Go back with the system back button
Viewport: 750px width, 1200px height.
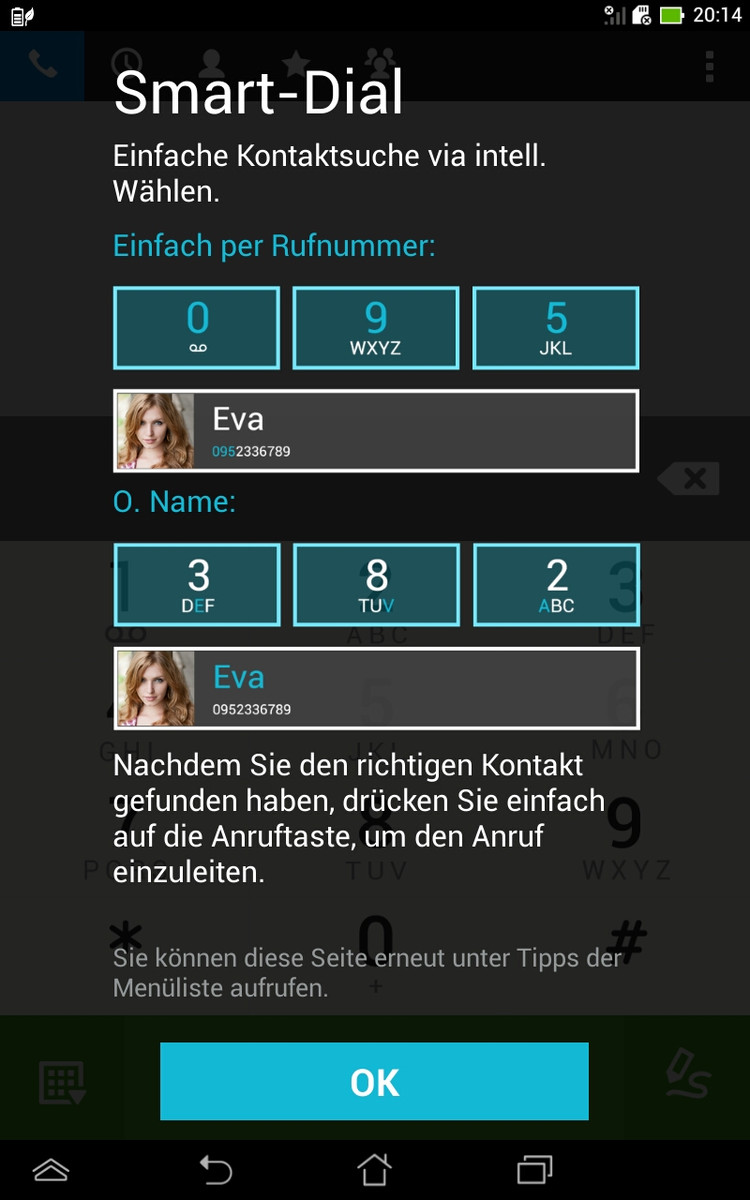coord(215,1169)
